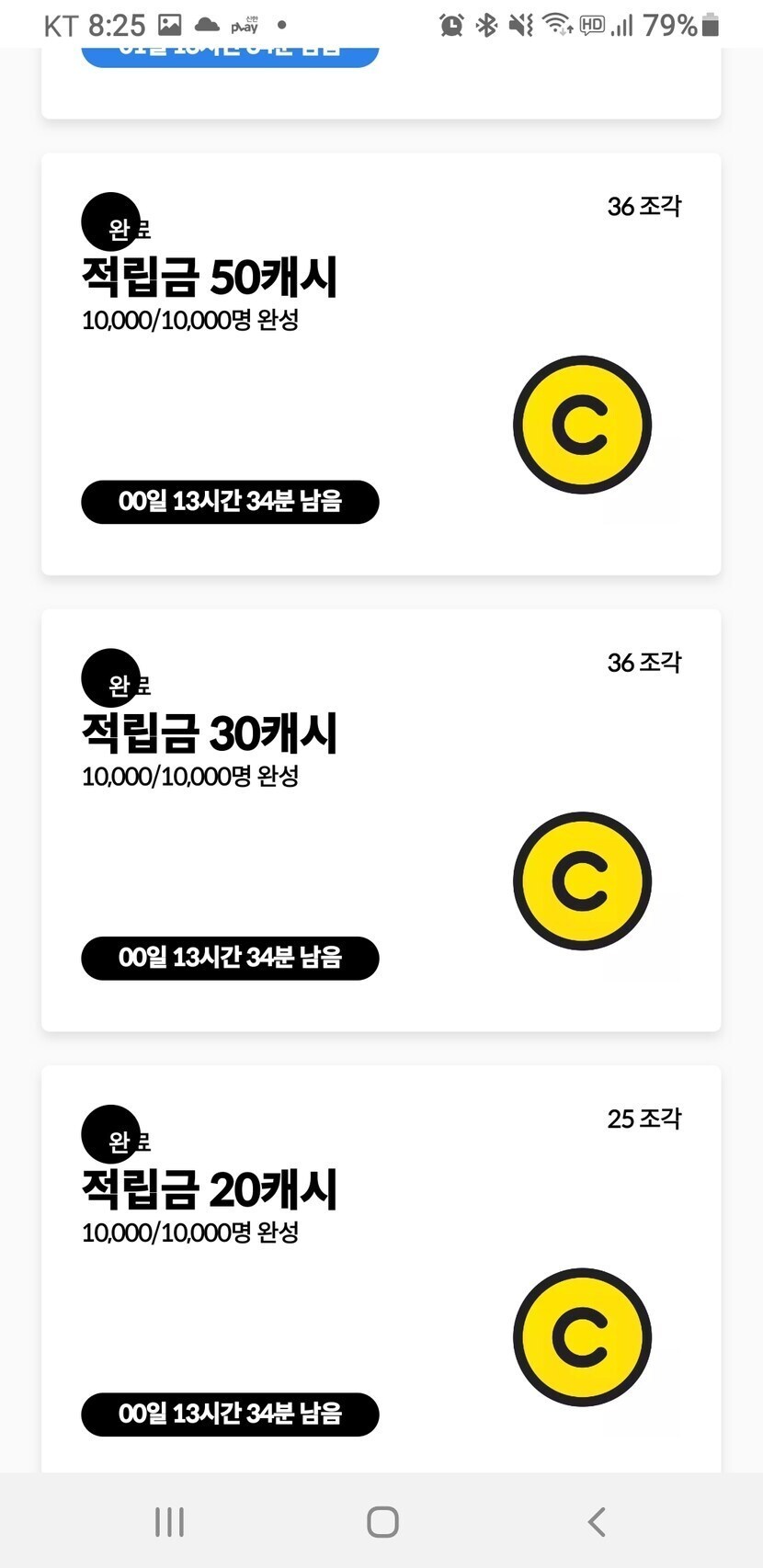Image resolution: width=763 pixels, height=1568 pixels.
Task: Go back with the system back button
Action: (x=597, y=1522)
